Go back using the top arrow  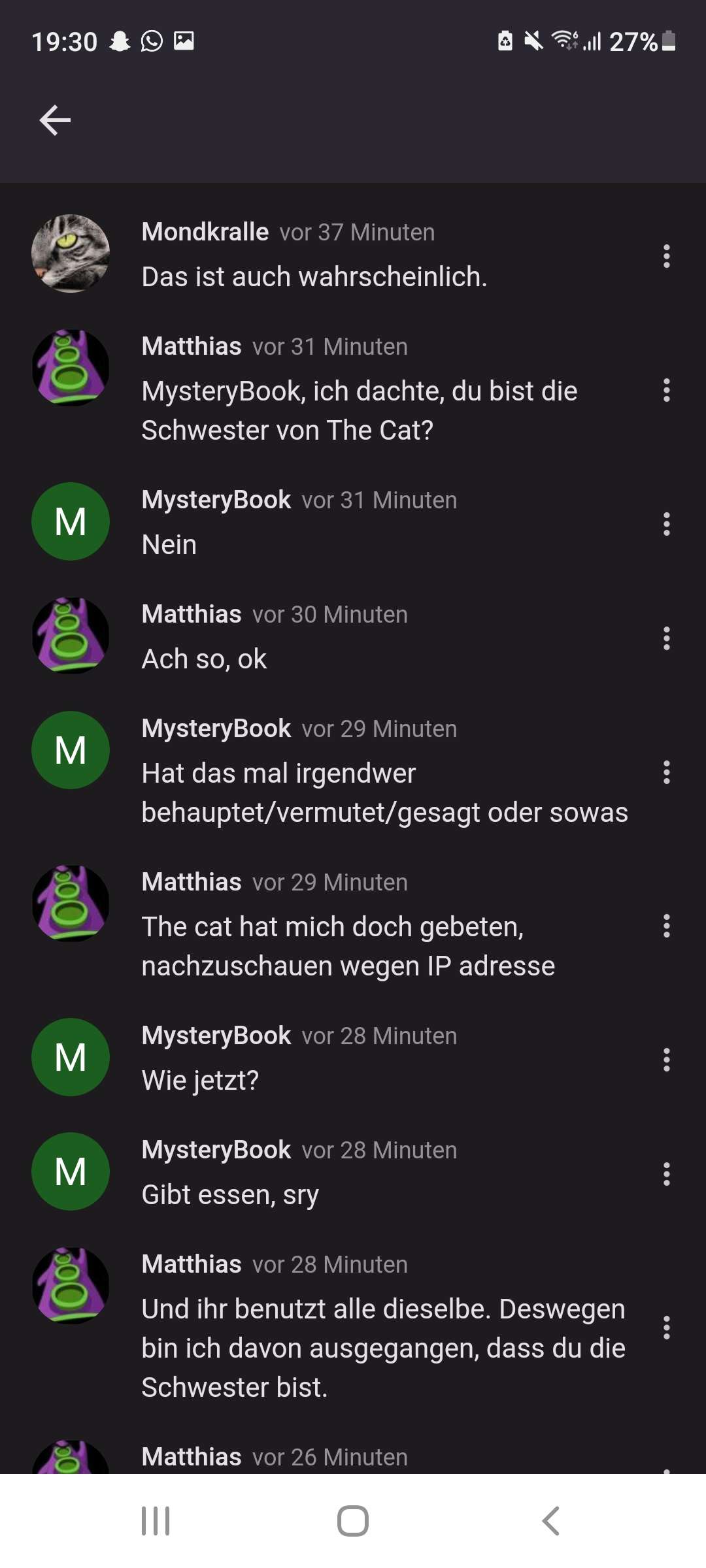pyautogui.click(x=55, y=120)
